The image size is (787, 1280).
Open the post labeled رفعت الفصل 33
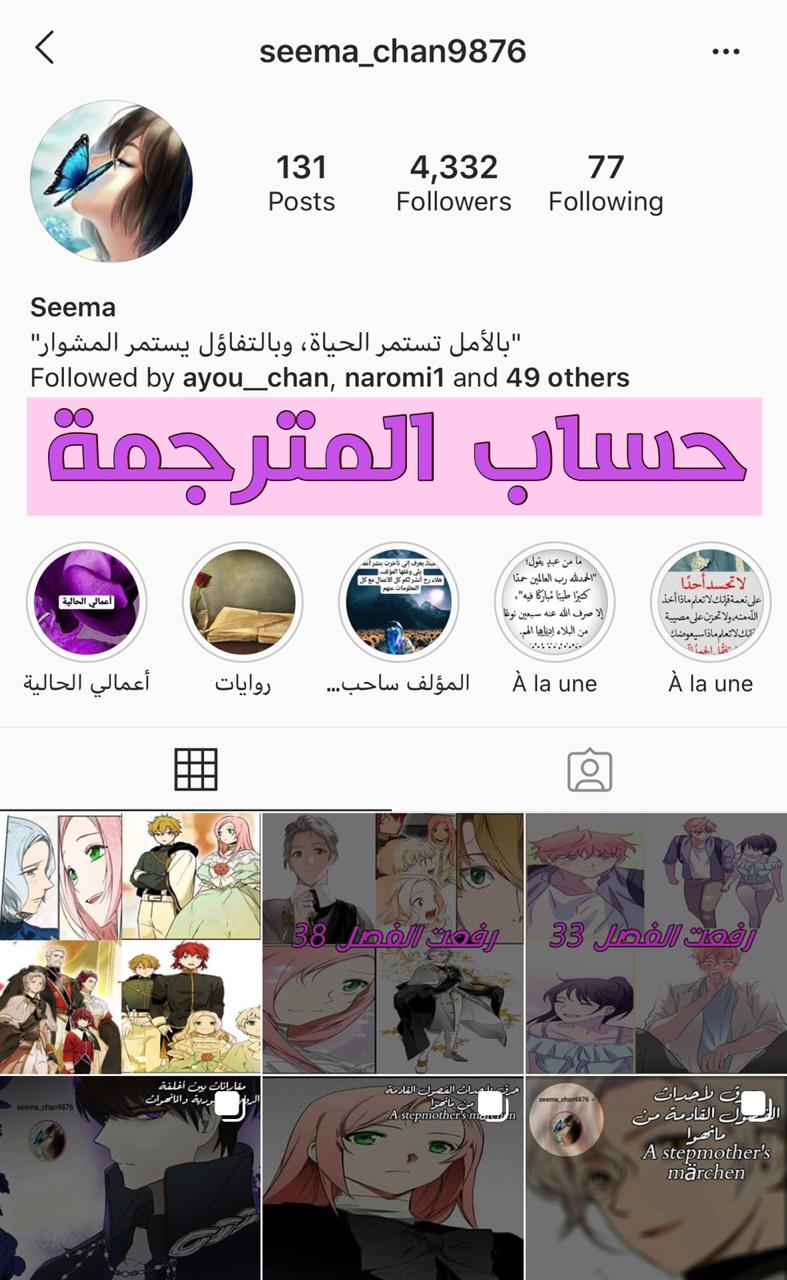pos(655,942)
